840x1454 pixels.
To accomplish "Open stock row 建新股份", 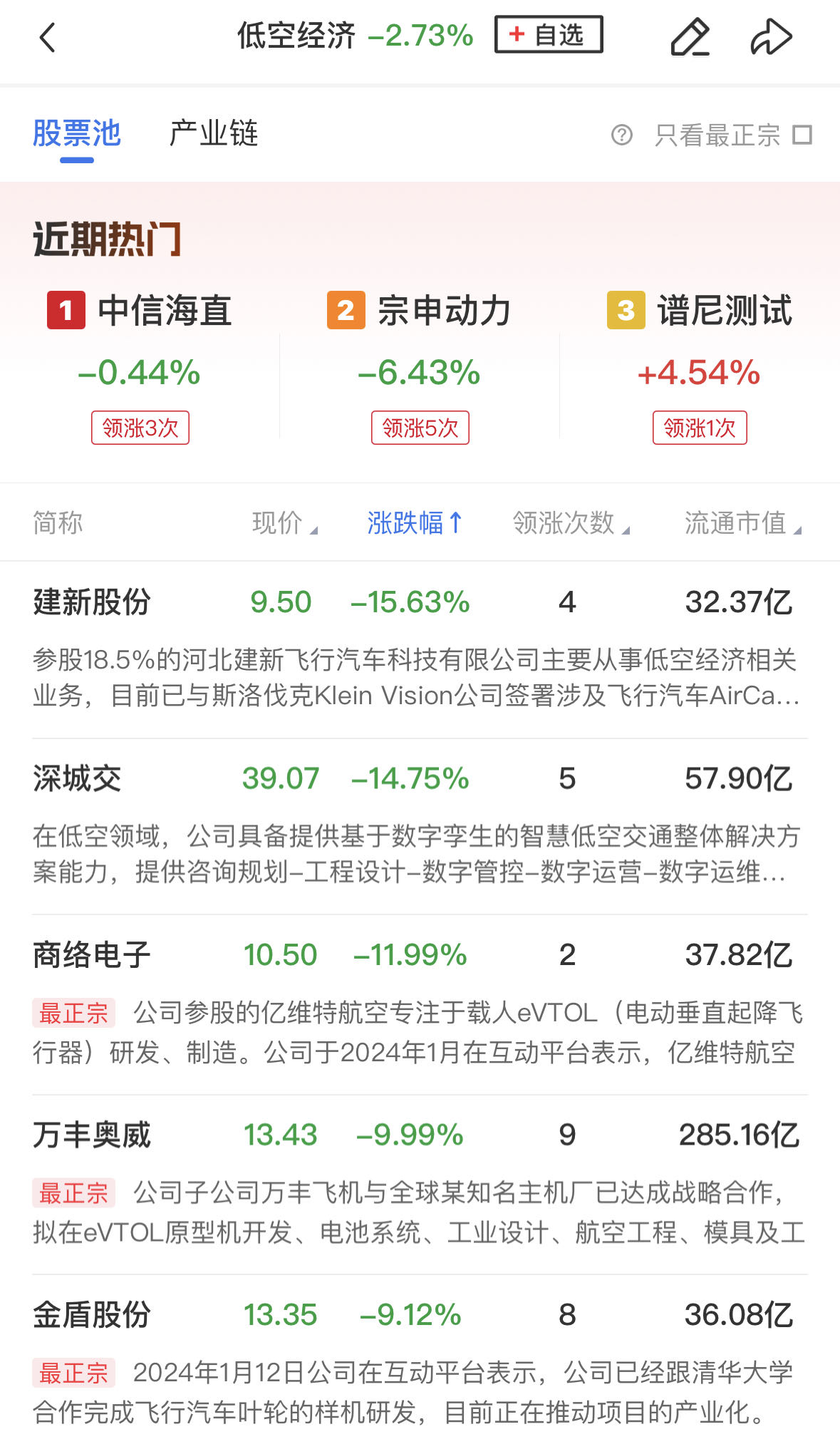I will 420,650.
